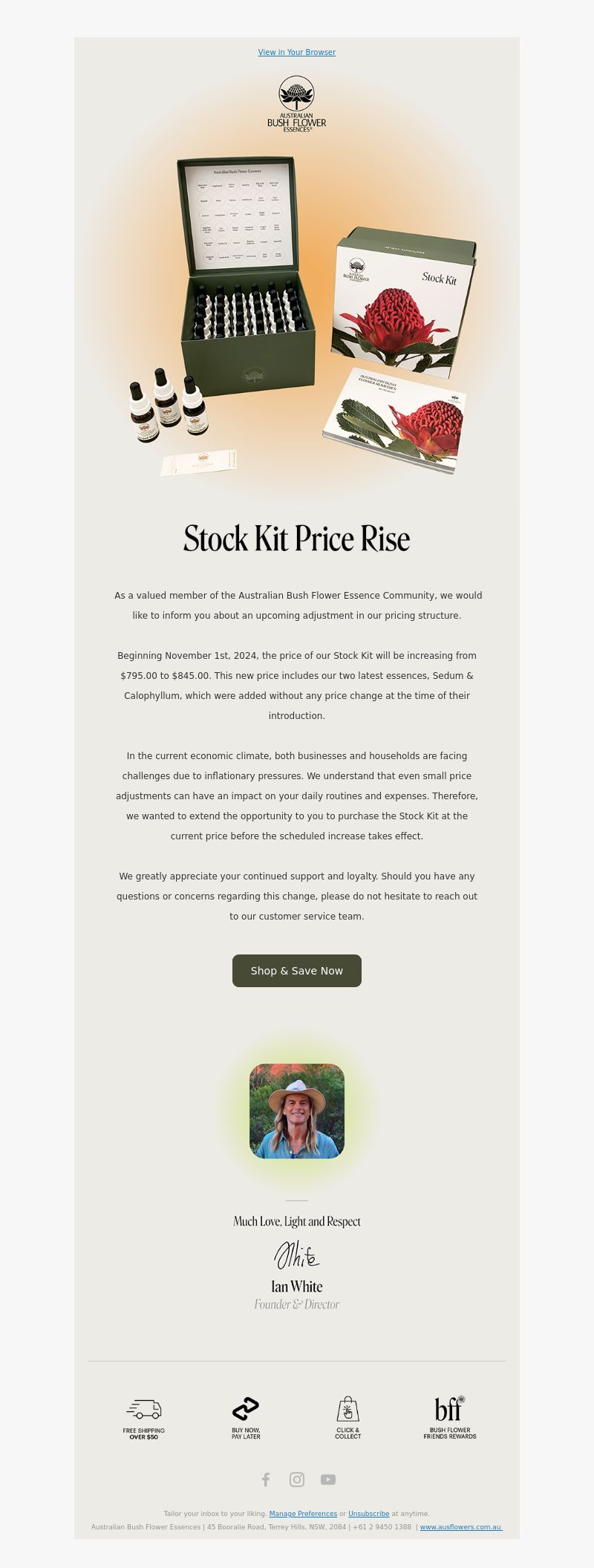The height and width of the screenshot is (1568, 594).
Task: Tap the Shop & Save Now button
Action: [297, 971]
